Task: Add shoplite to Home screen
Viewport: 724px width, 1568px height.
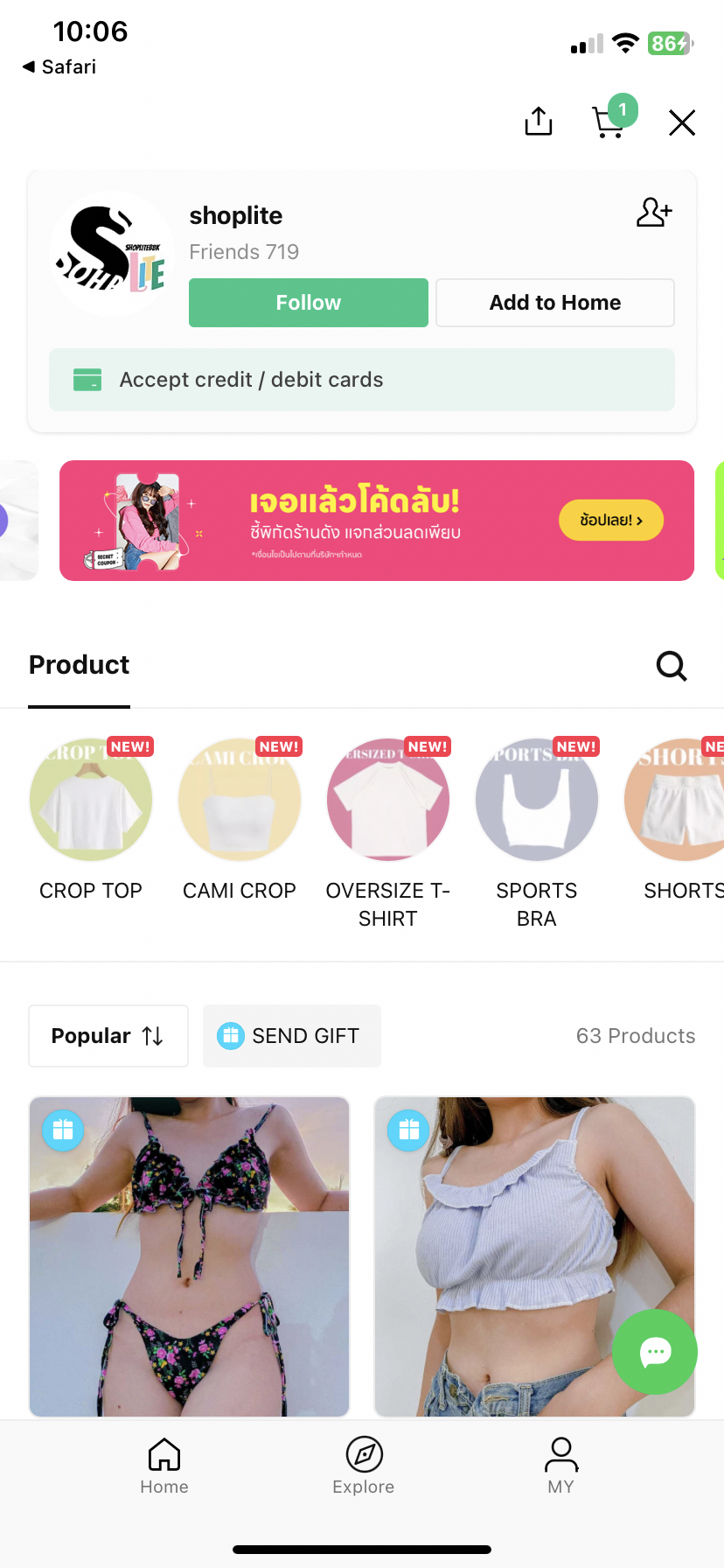Action: 554,303
